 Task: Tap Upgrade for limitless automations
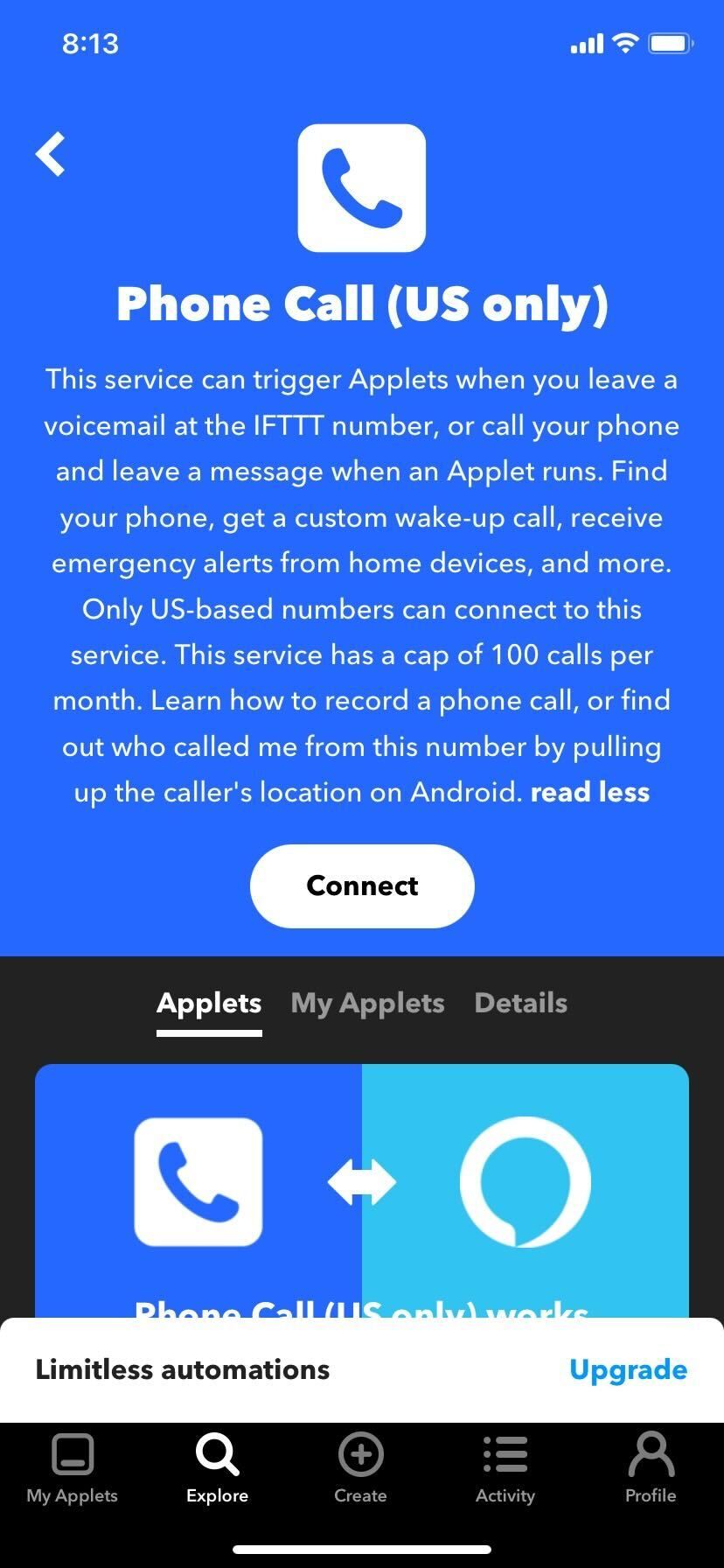tap(628, 1369)
